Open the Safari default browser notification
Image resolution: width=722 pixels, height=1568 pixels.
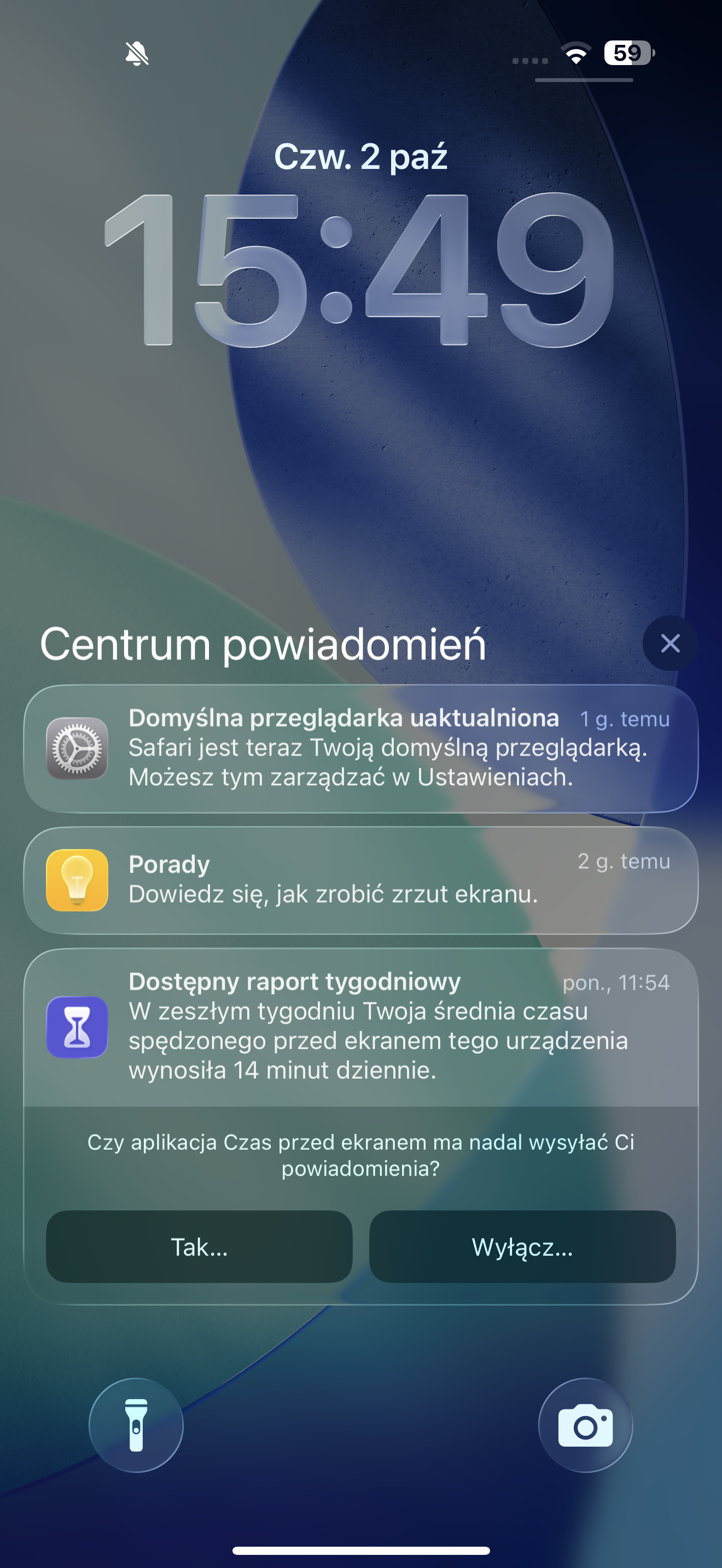pos(360,748)
